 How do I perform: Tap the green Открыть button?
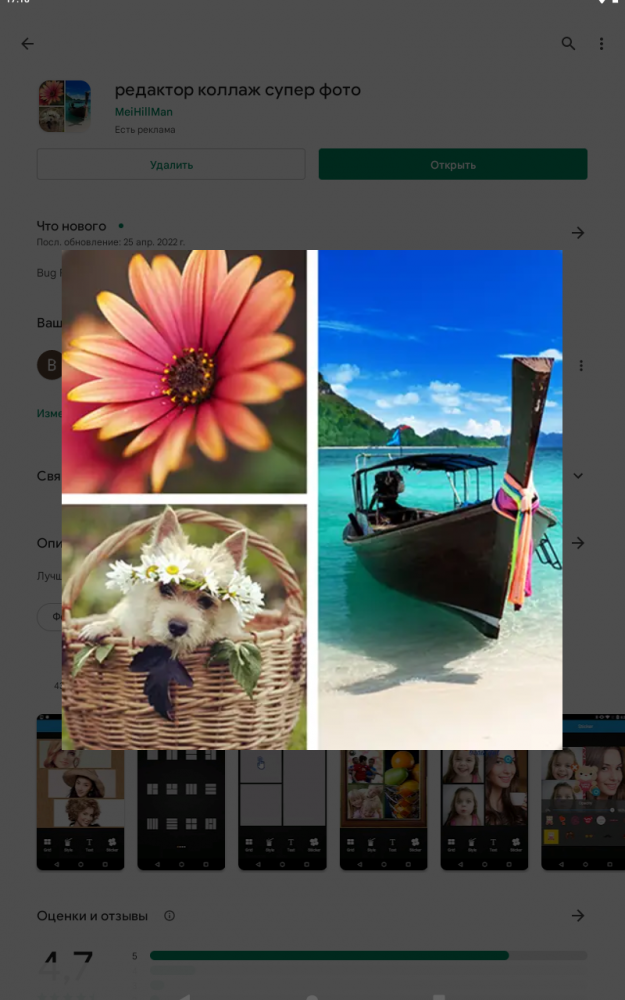(x=453, y=165)
